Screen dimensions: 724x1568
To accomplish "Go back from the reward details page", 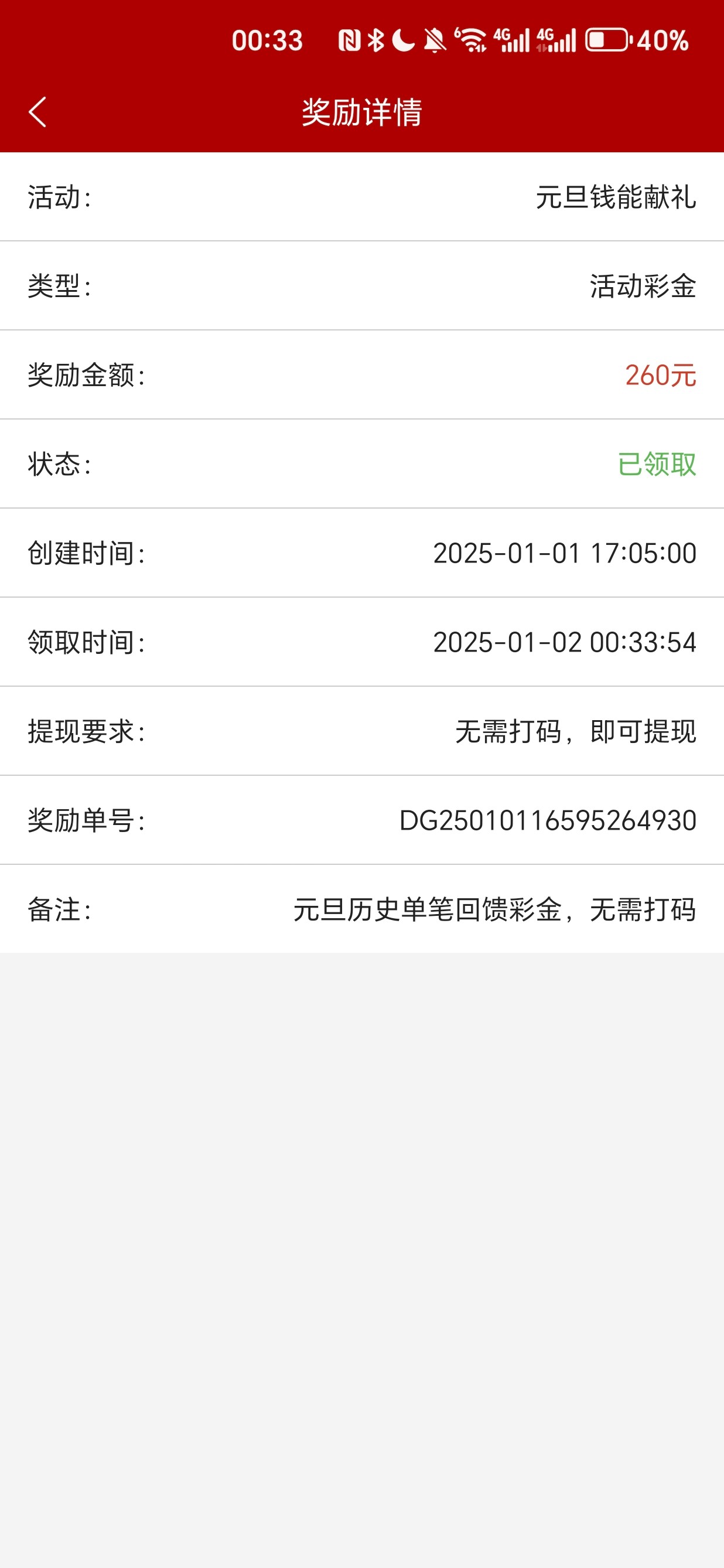I will point(37,112).
